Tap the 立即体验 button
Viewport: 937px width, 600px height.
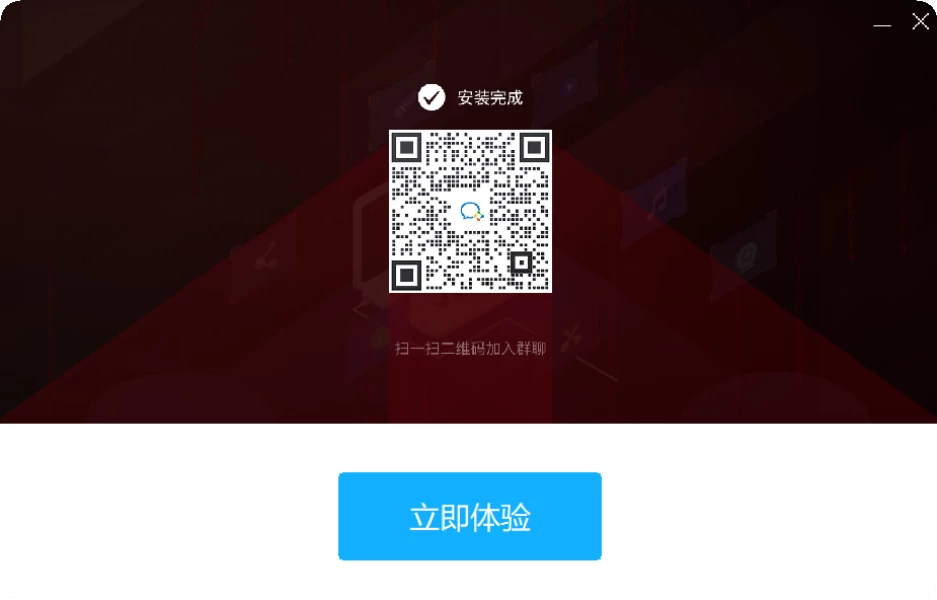(469, 516)
